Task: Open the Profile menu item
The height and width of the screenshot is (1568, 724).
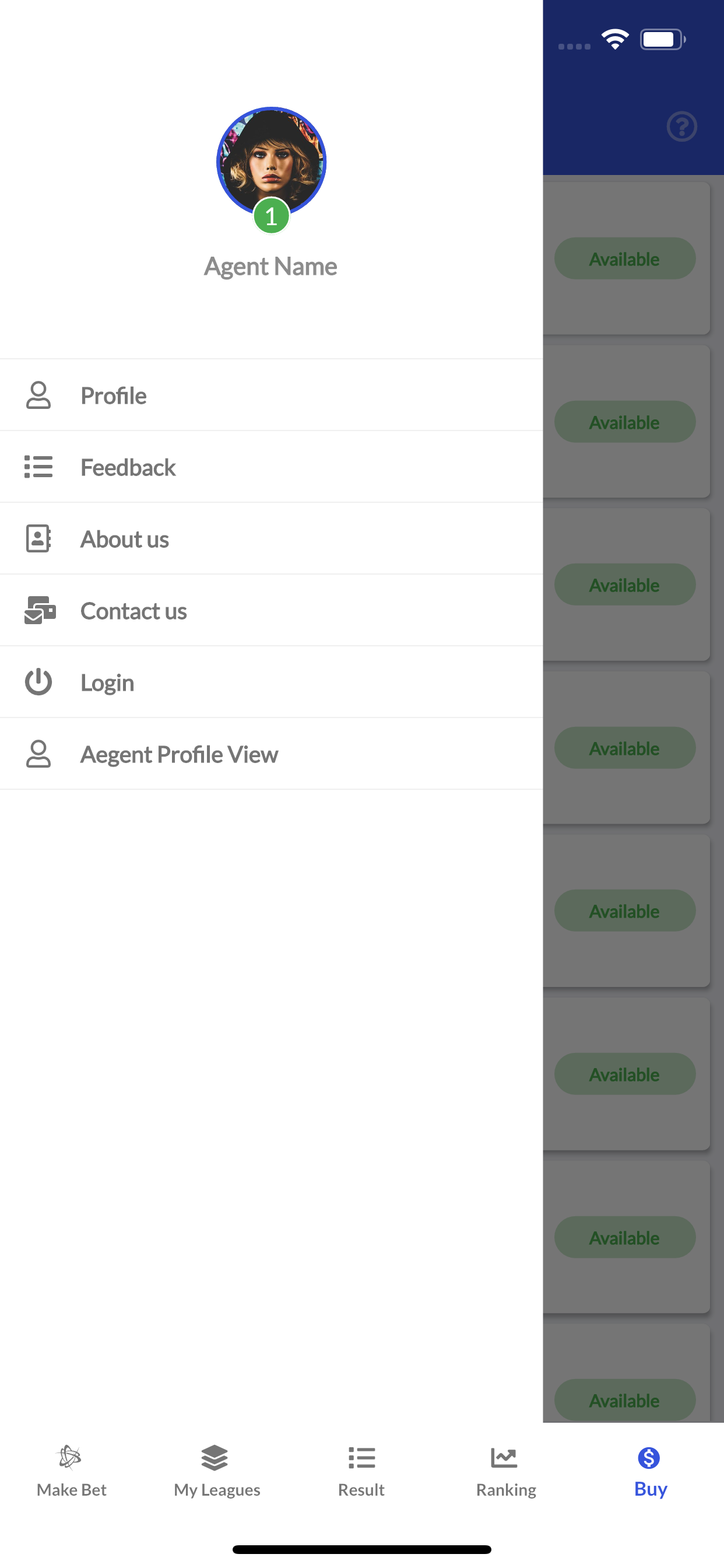Action: pos(271,395)
